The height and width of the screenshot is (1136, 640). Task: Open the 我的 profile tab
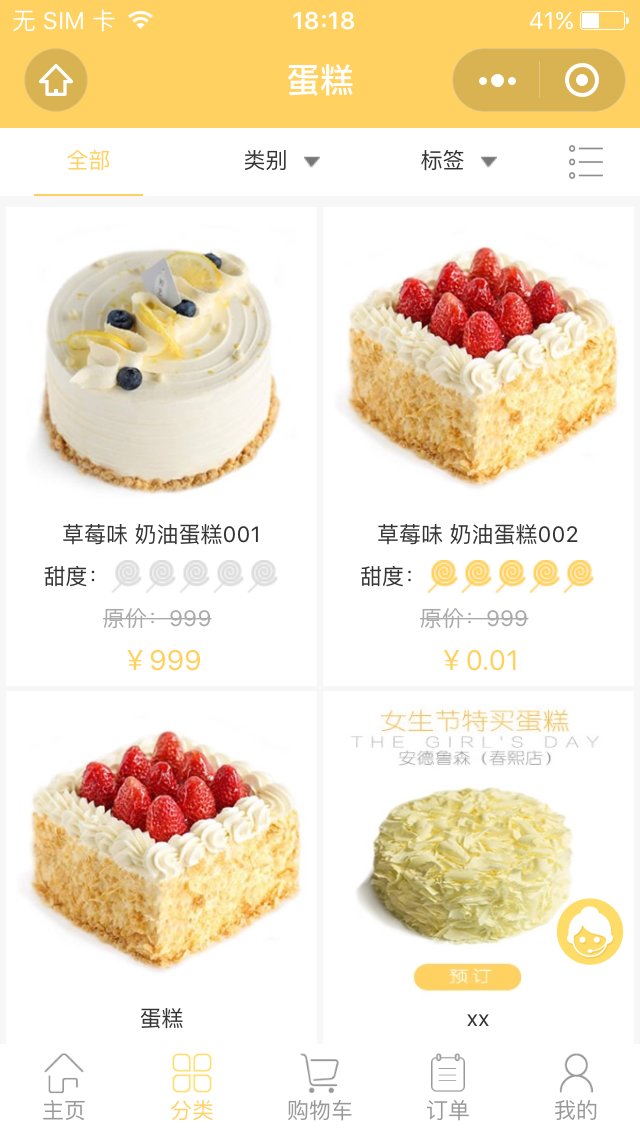click(x=575, y=1087)
